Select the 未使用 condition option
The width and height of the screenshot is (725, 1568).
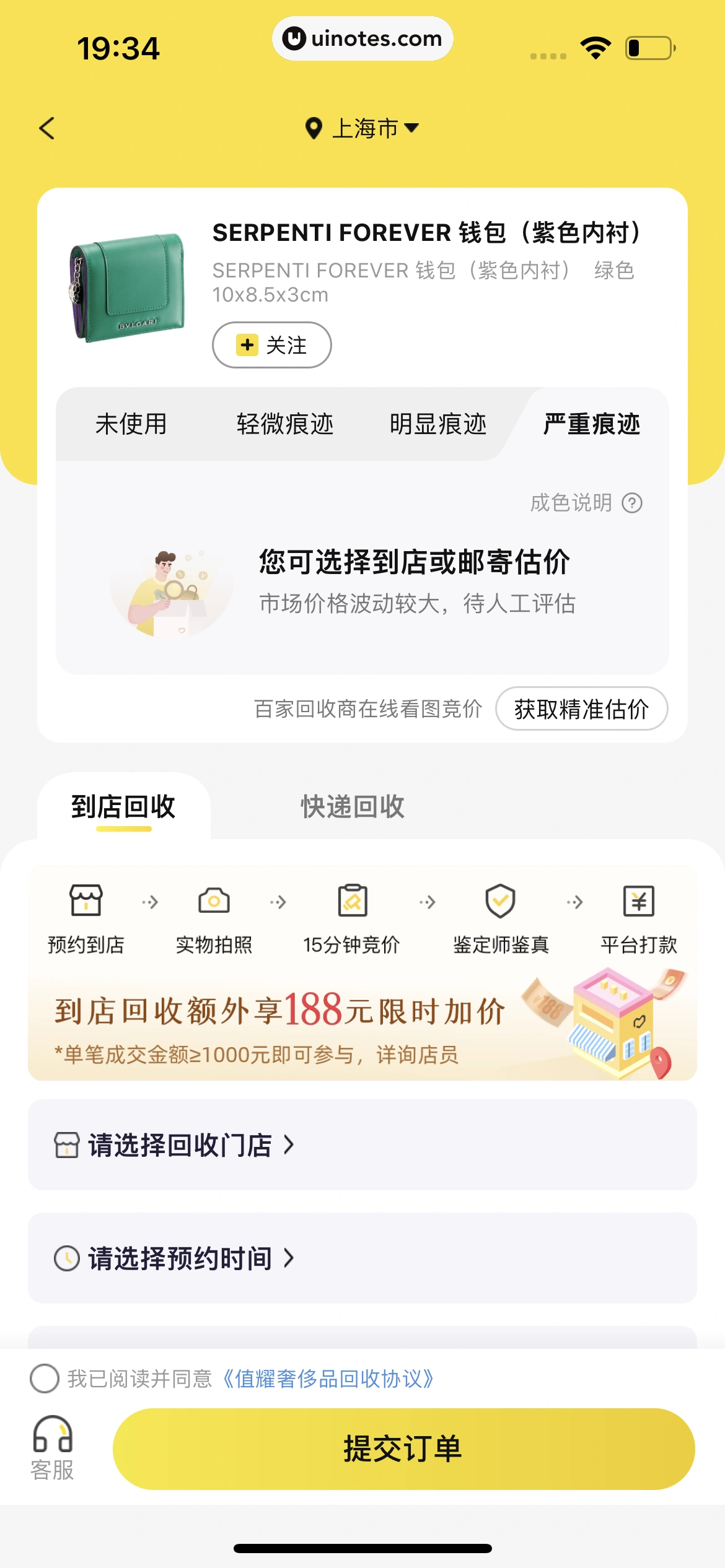(x=131, y=425)
